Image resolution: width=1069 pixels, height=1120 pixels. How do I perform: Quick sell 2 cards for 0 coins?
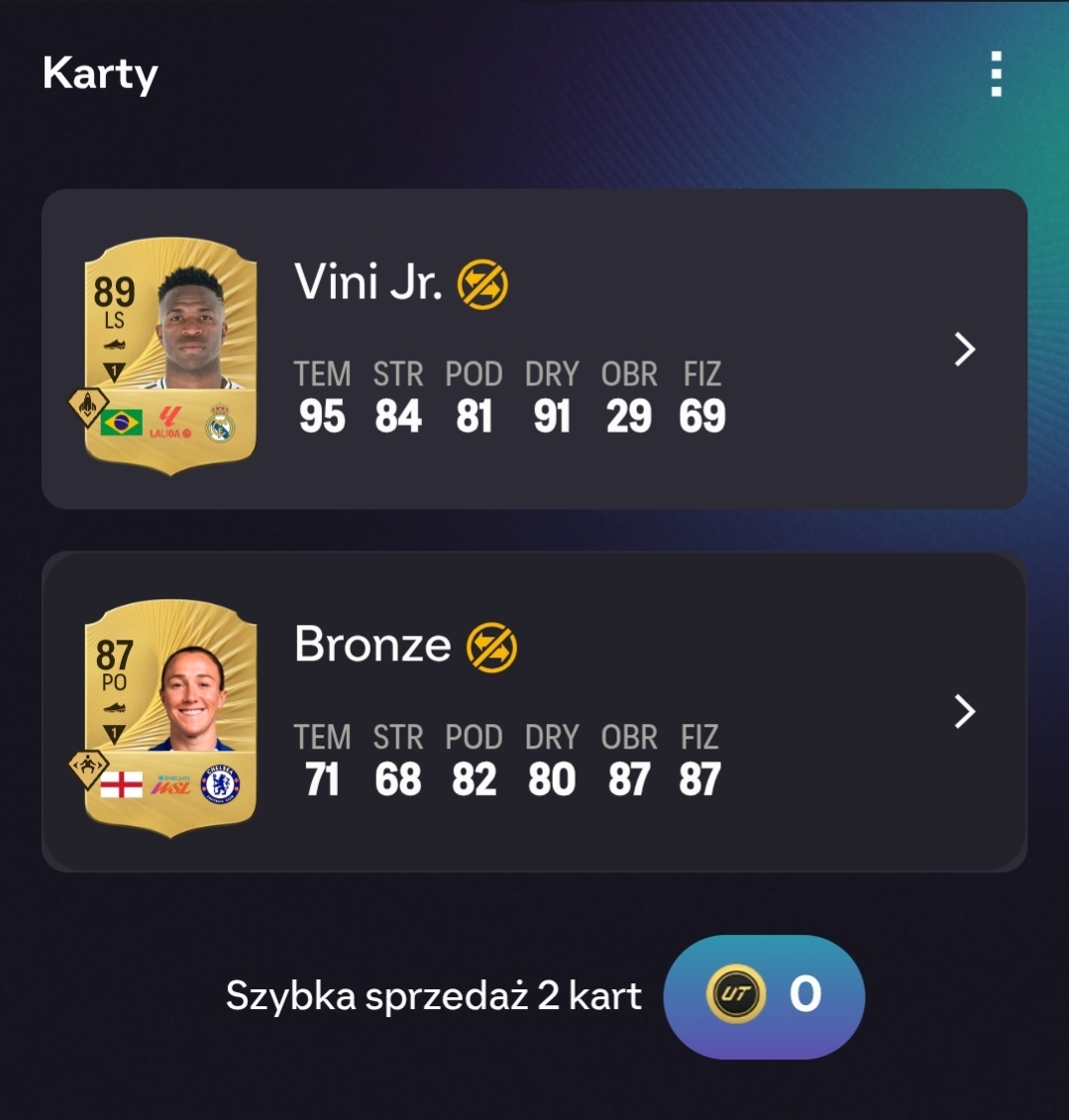point(763,995)
